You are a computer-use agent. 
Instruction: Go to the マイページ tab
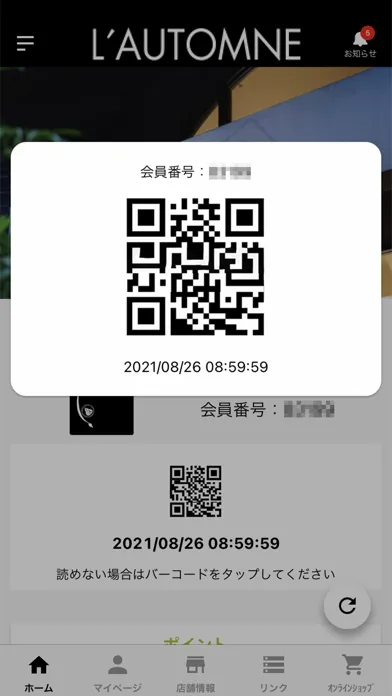[x=118, y=671]
